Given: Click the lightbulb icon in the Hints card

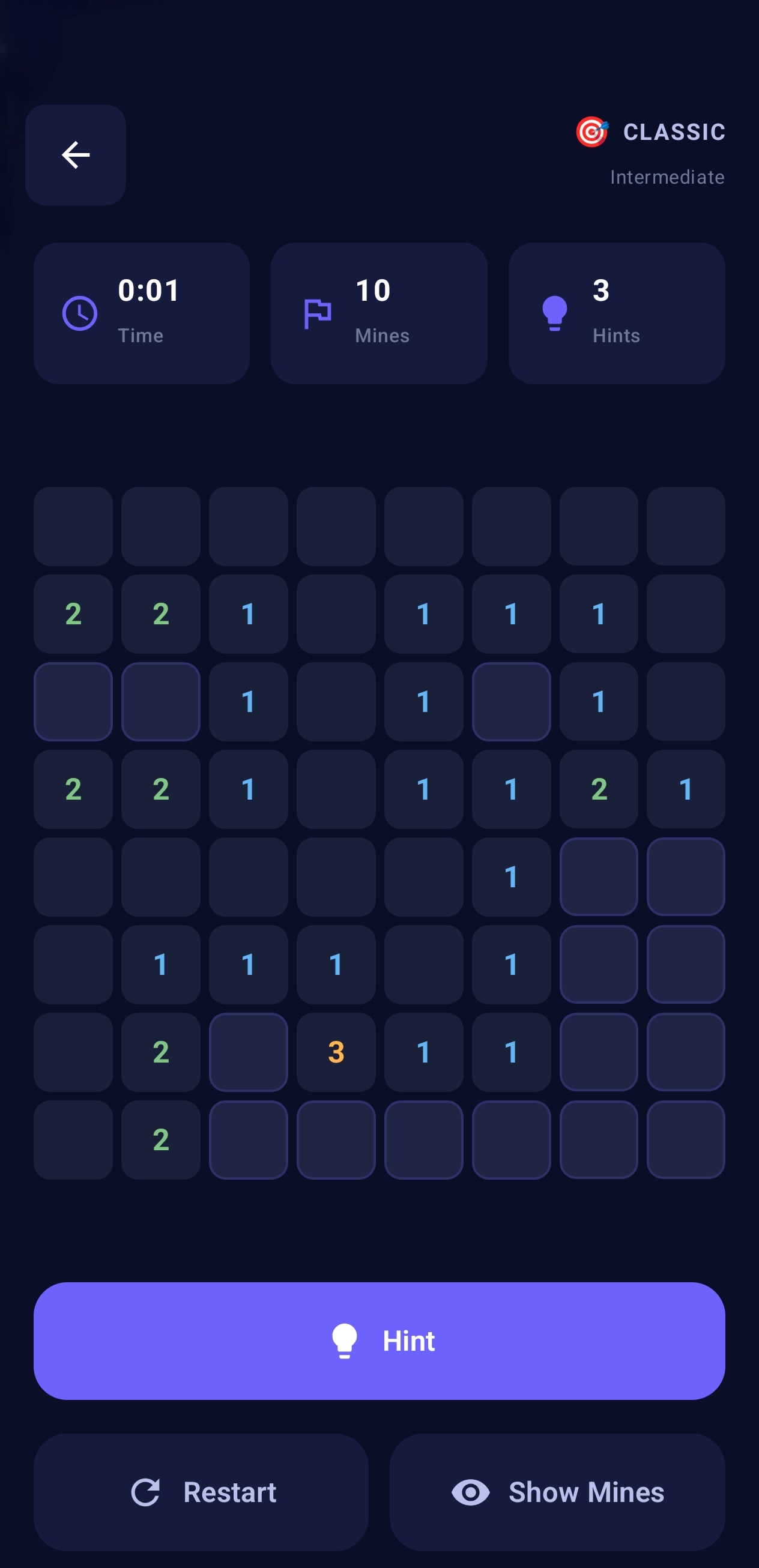Looking at the screenshot, I should click(554, 312).
